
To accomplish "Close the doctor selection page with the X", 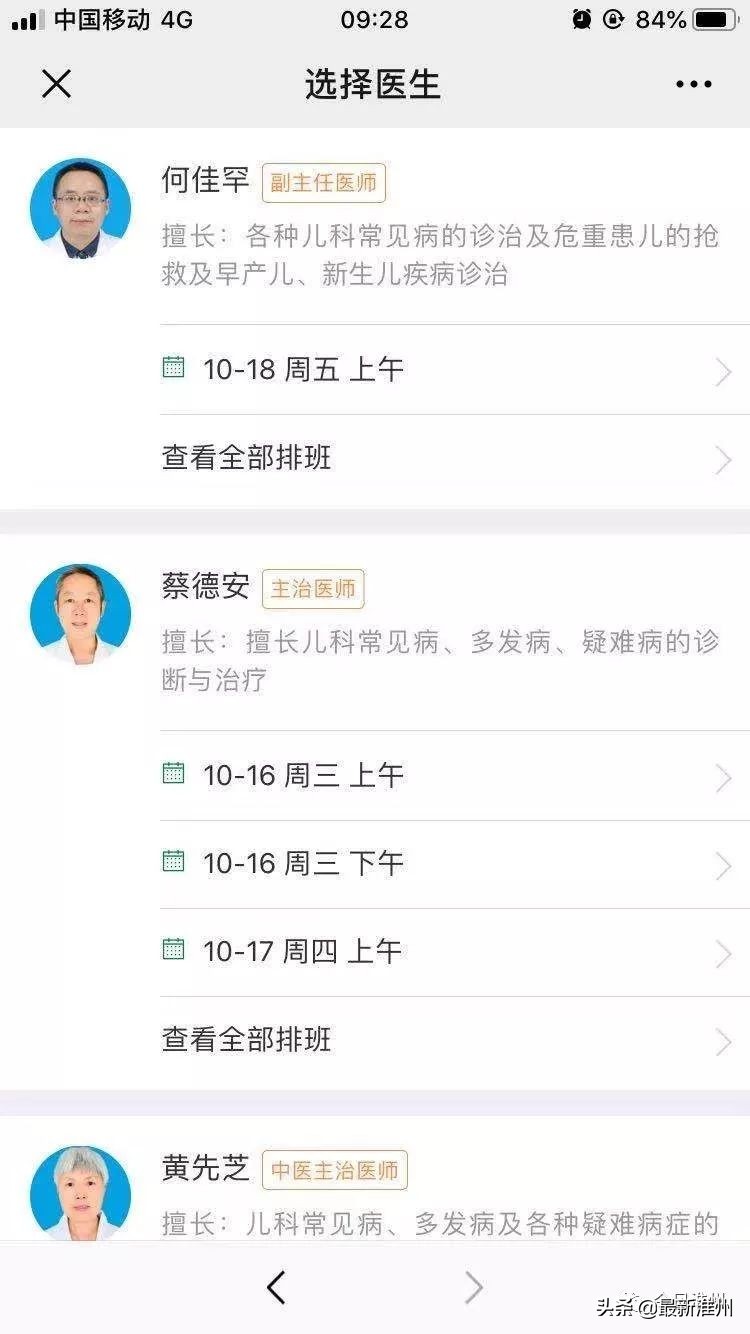I will pyautogui.click(x=57, y=84).
